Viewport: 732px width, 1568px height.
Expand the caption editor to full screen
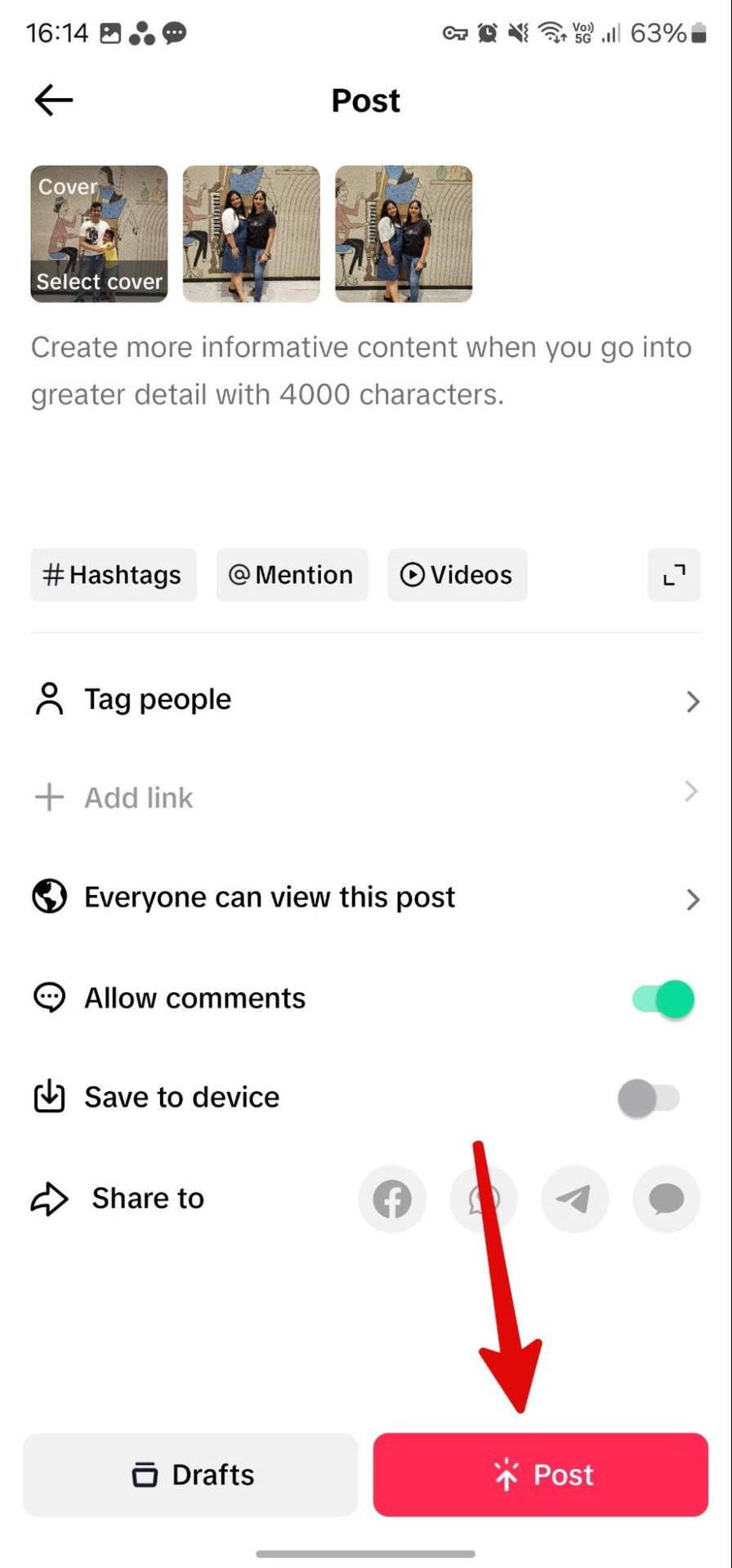pyautogui.click(x=673, y=575)
